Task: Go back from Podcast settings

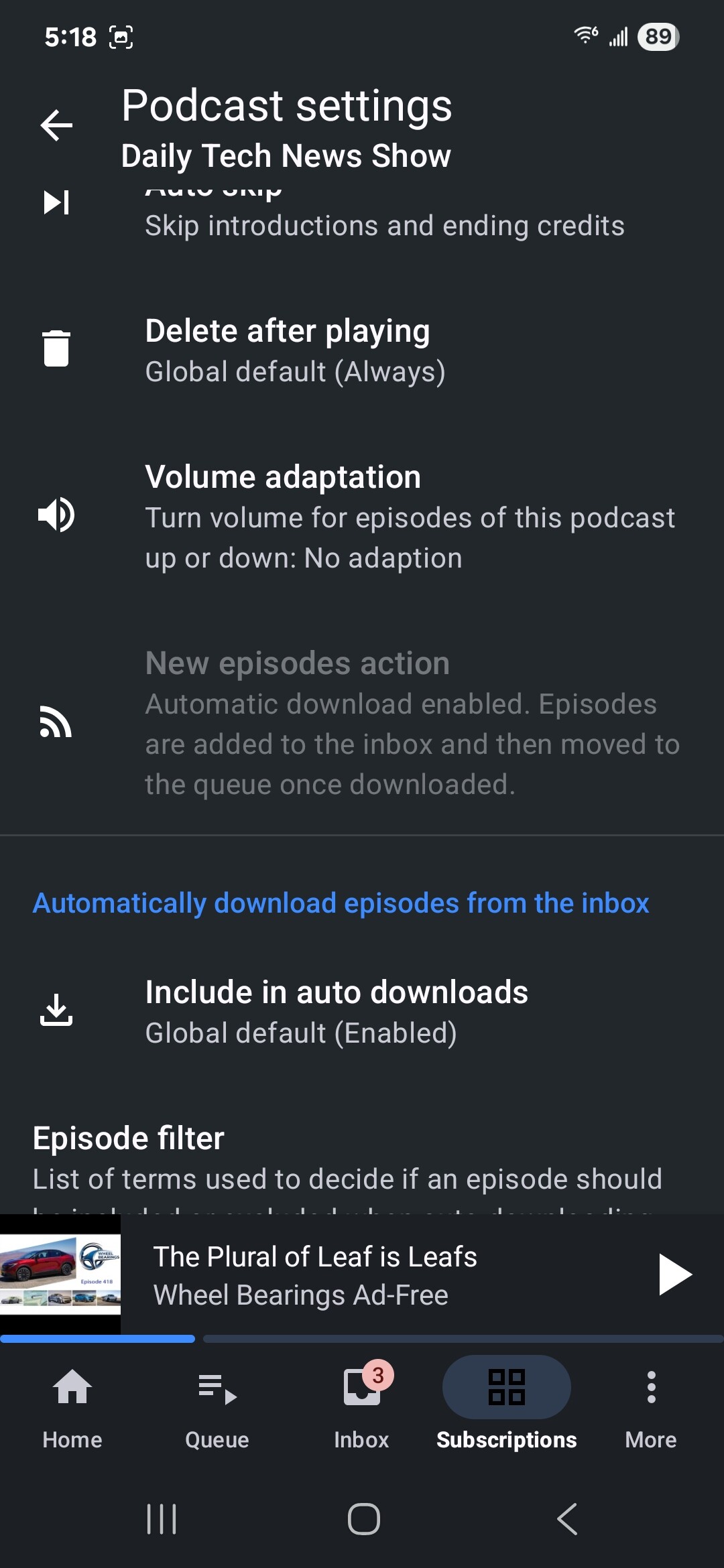Action: point(56,125)
